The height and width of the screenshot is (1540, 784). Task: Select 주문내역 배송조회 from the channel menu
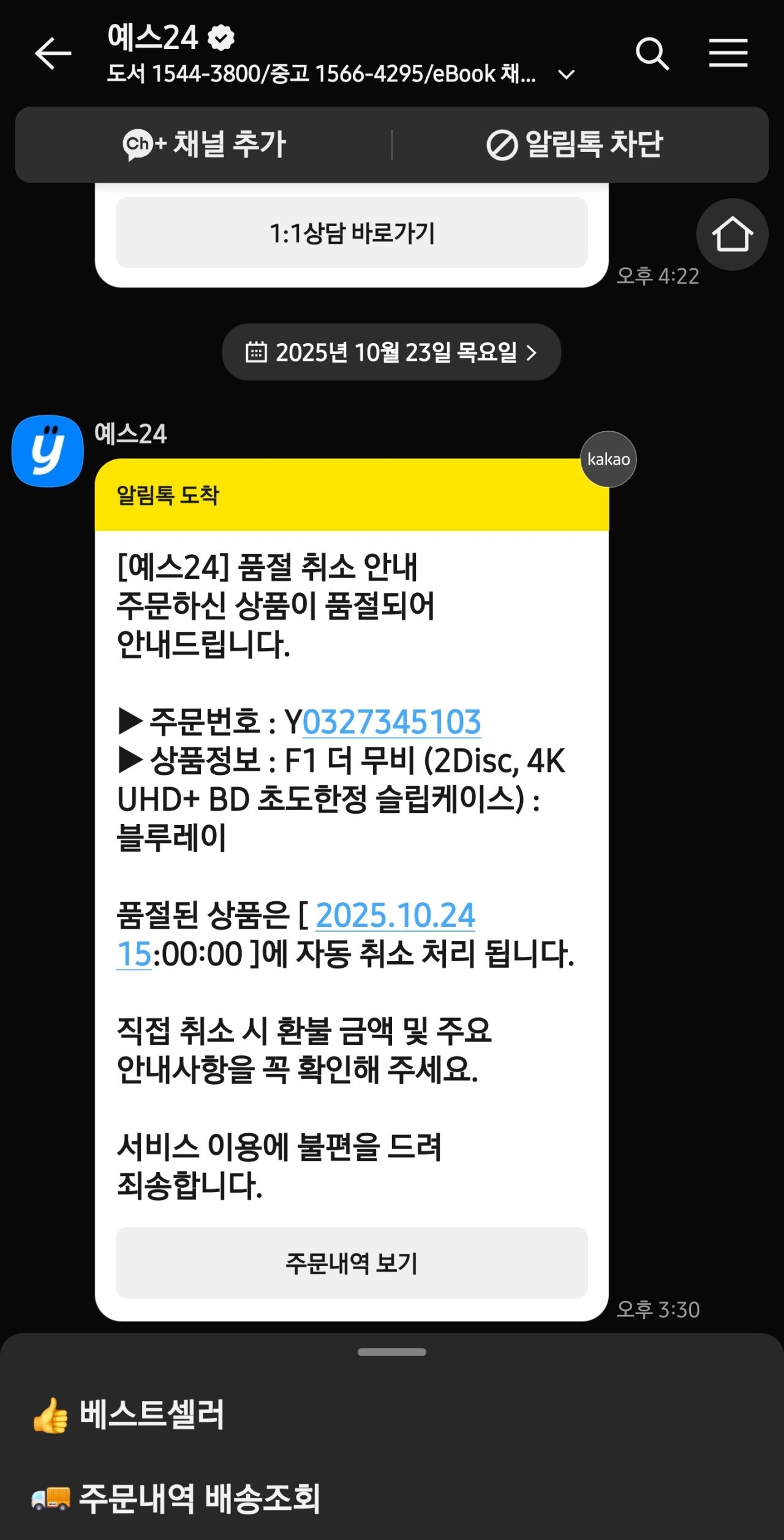199,1498
